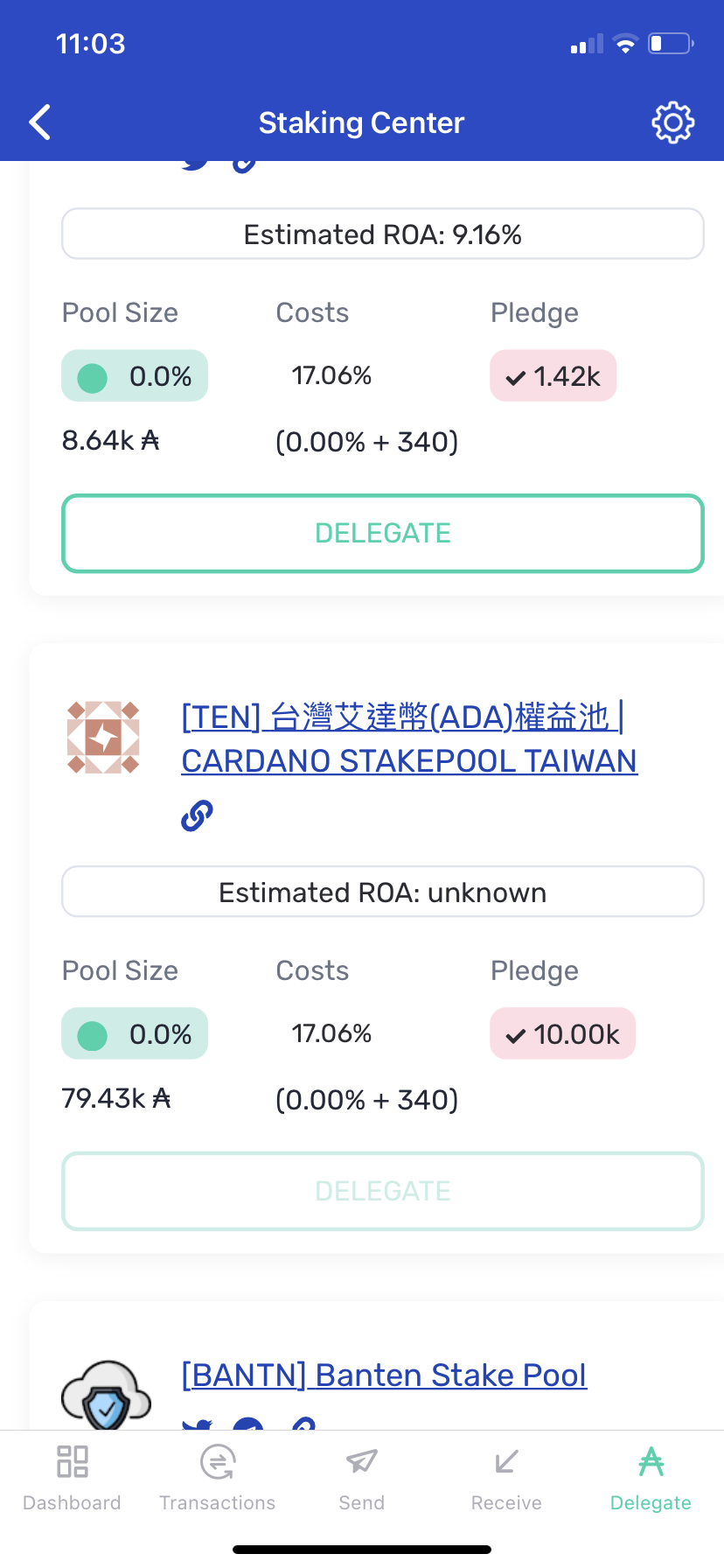724x1568 pixels.
Task: Delegate to the TEN Taiwan stake pool
Action: pos(382,1191)
